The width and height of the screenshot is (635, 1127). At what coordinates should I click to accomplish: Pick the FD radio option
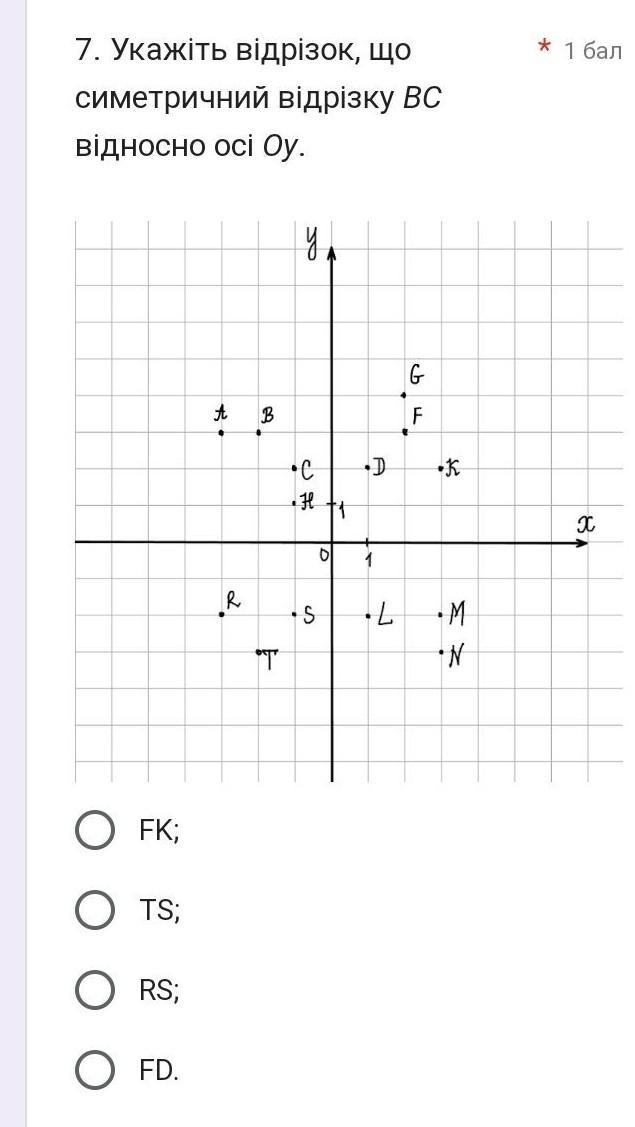click(x=95, y=1070)
